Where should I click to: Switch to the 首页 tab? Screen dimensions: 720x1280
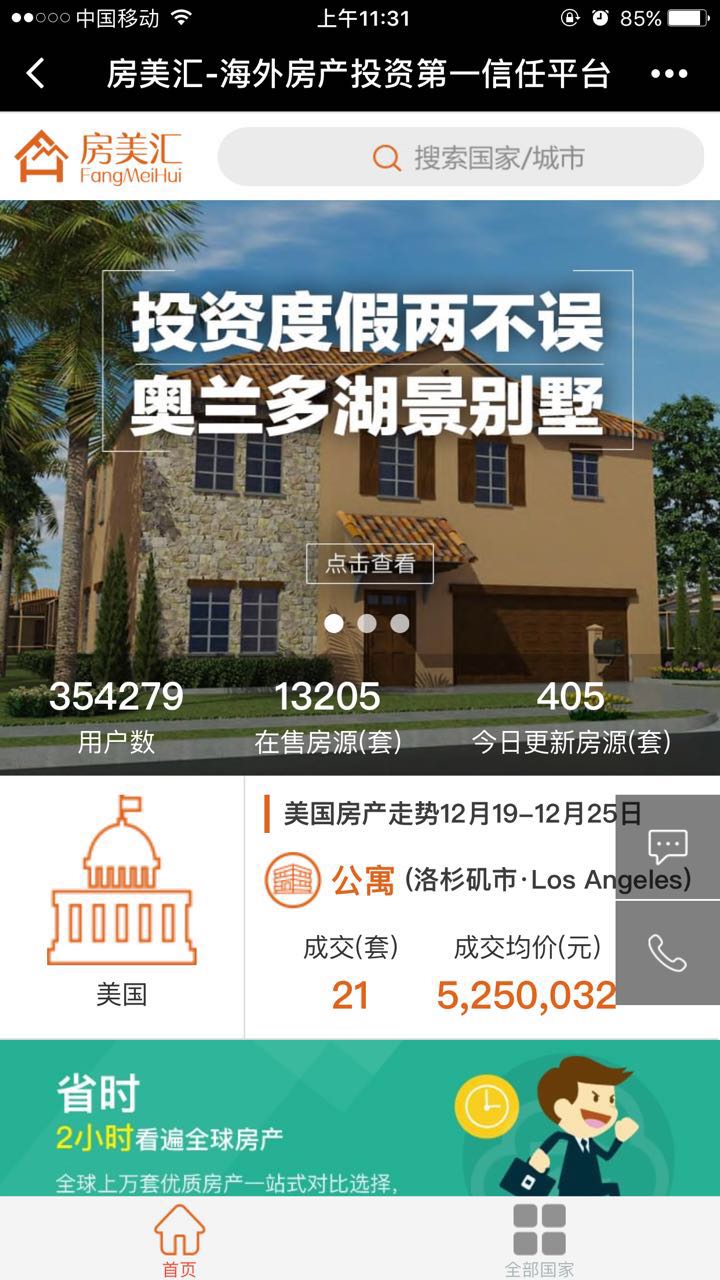click(x=180, y=1240)
